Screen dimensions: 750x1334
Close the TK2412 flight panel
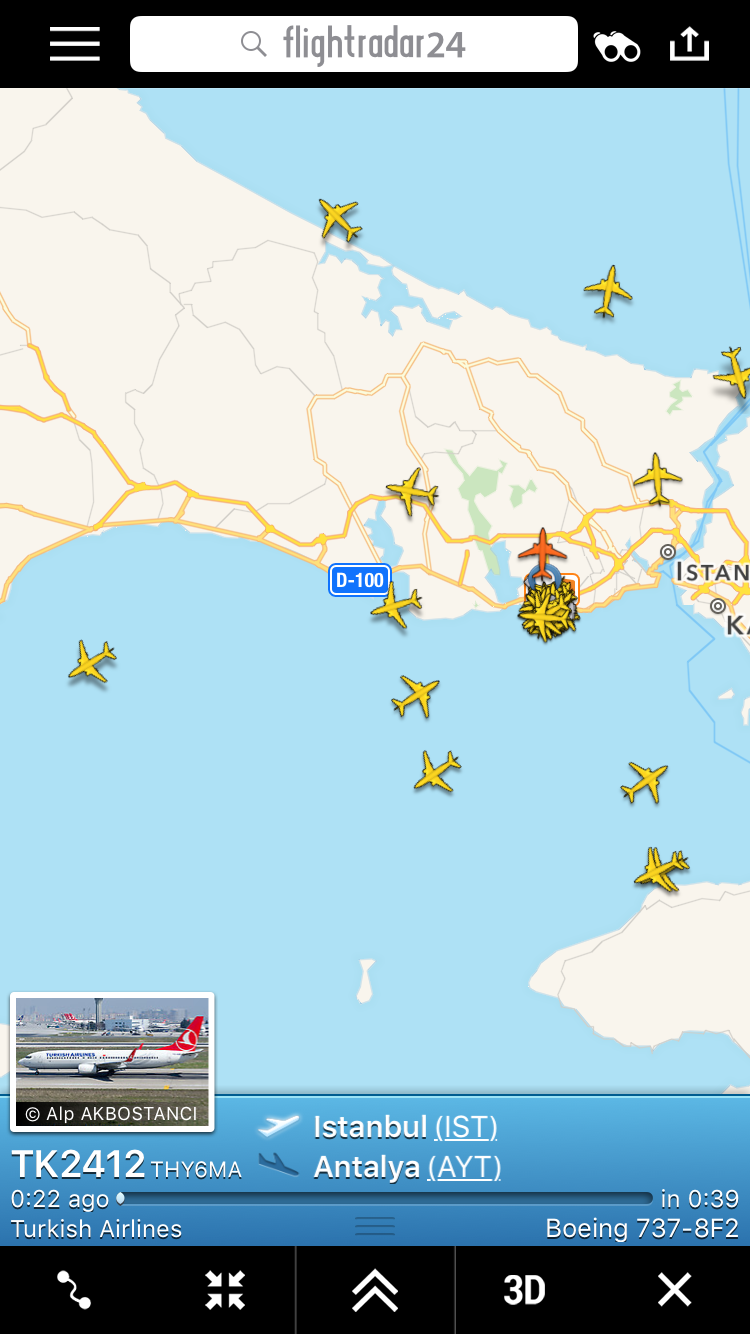point(674,1290)
